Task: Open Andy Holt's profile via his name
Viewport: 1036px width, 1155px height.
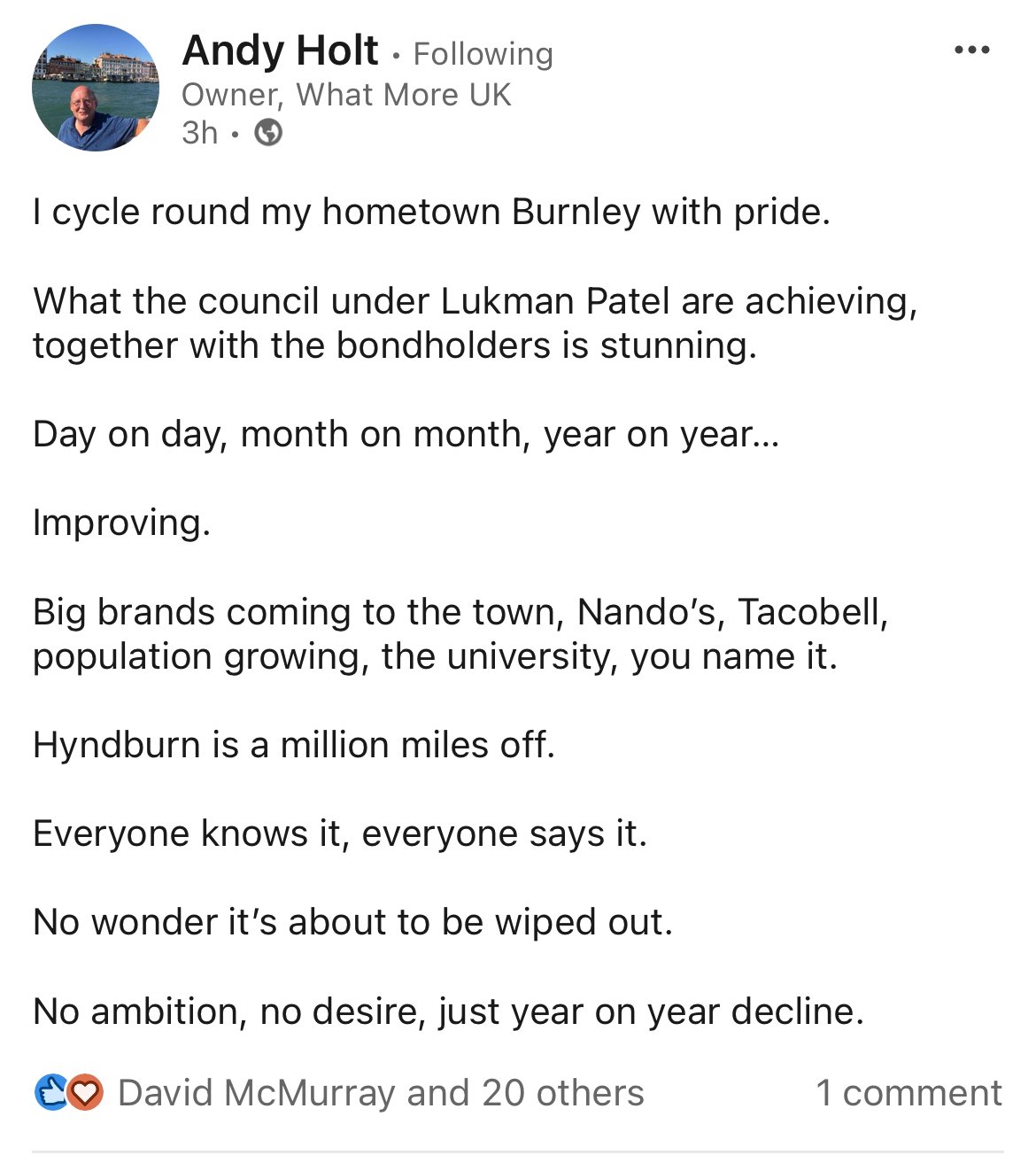Action: point(280,51)
